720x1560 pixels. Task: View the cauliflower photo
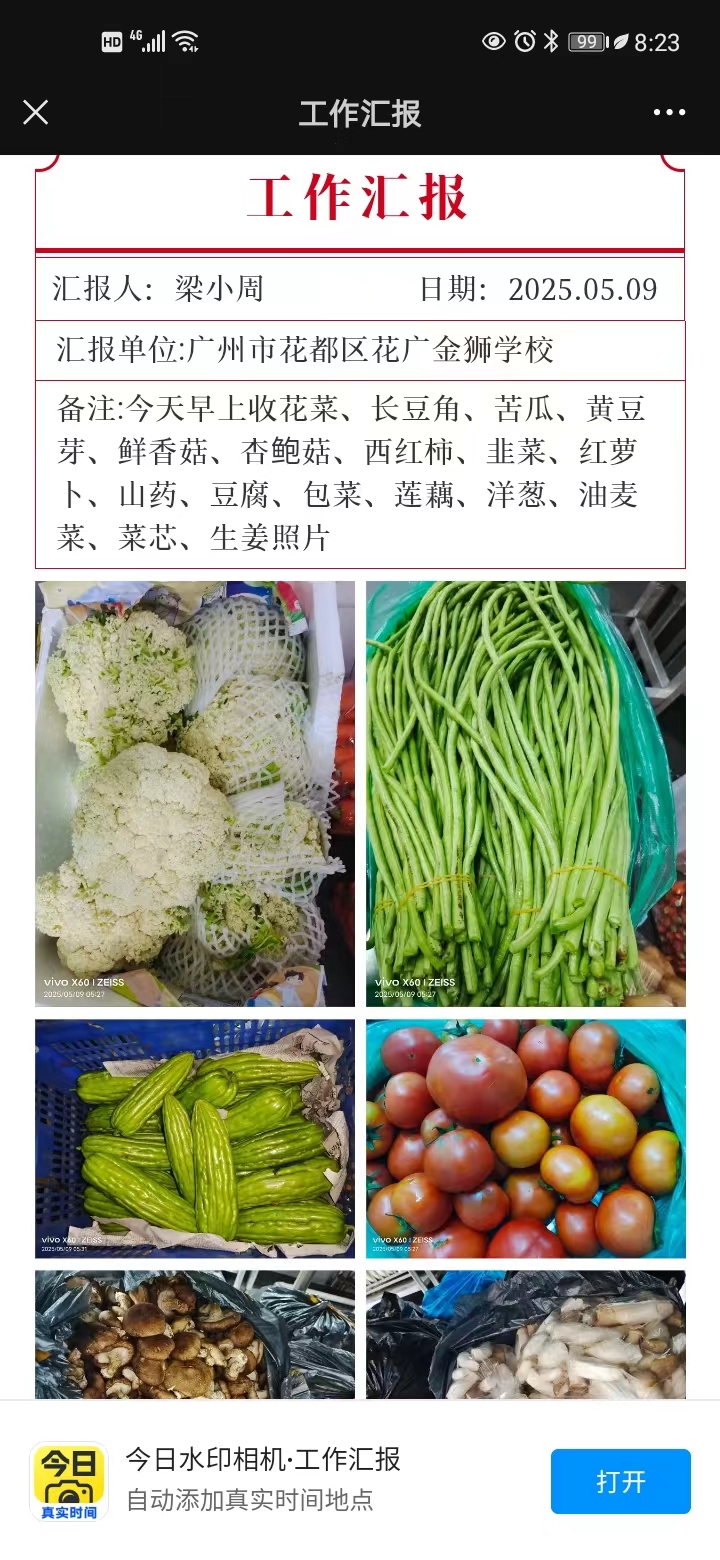(x=195, y=793)
